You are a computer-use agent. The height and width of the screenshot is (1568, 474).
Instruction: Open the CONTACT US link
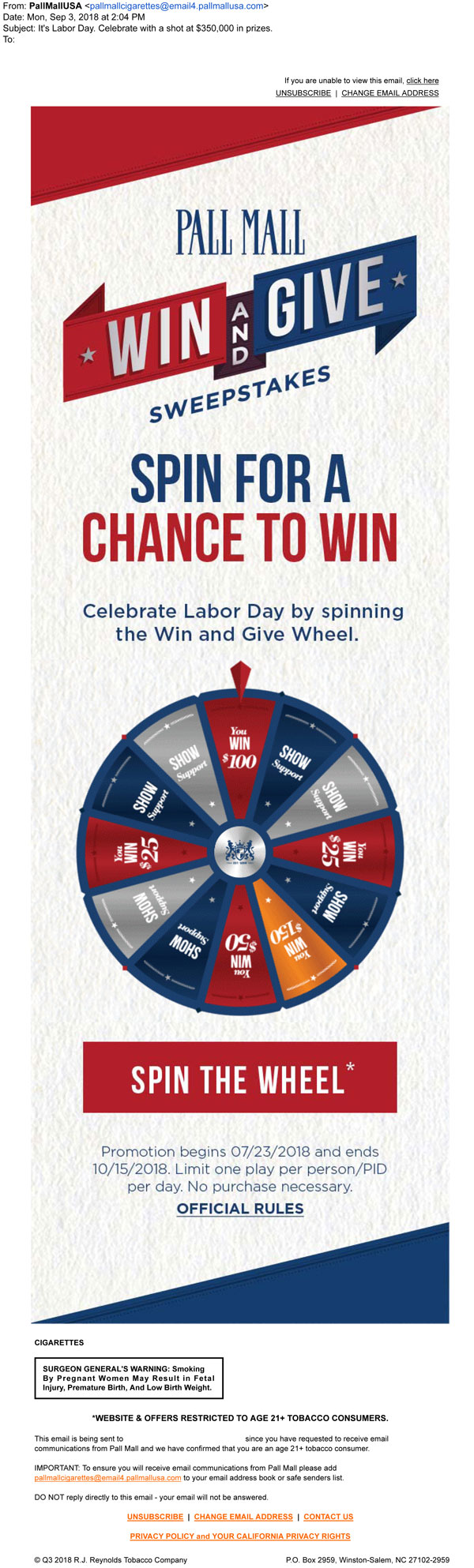328,1517
